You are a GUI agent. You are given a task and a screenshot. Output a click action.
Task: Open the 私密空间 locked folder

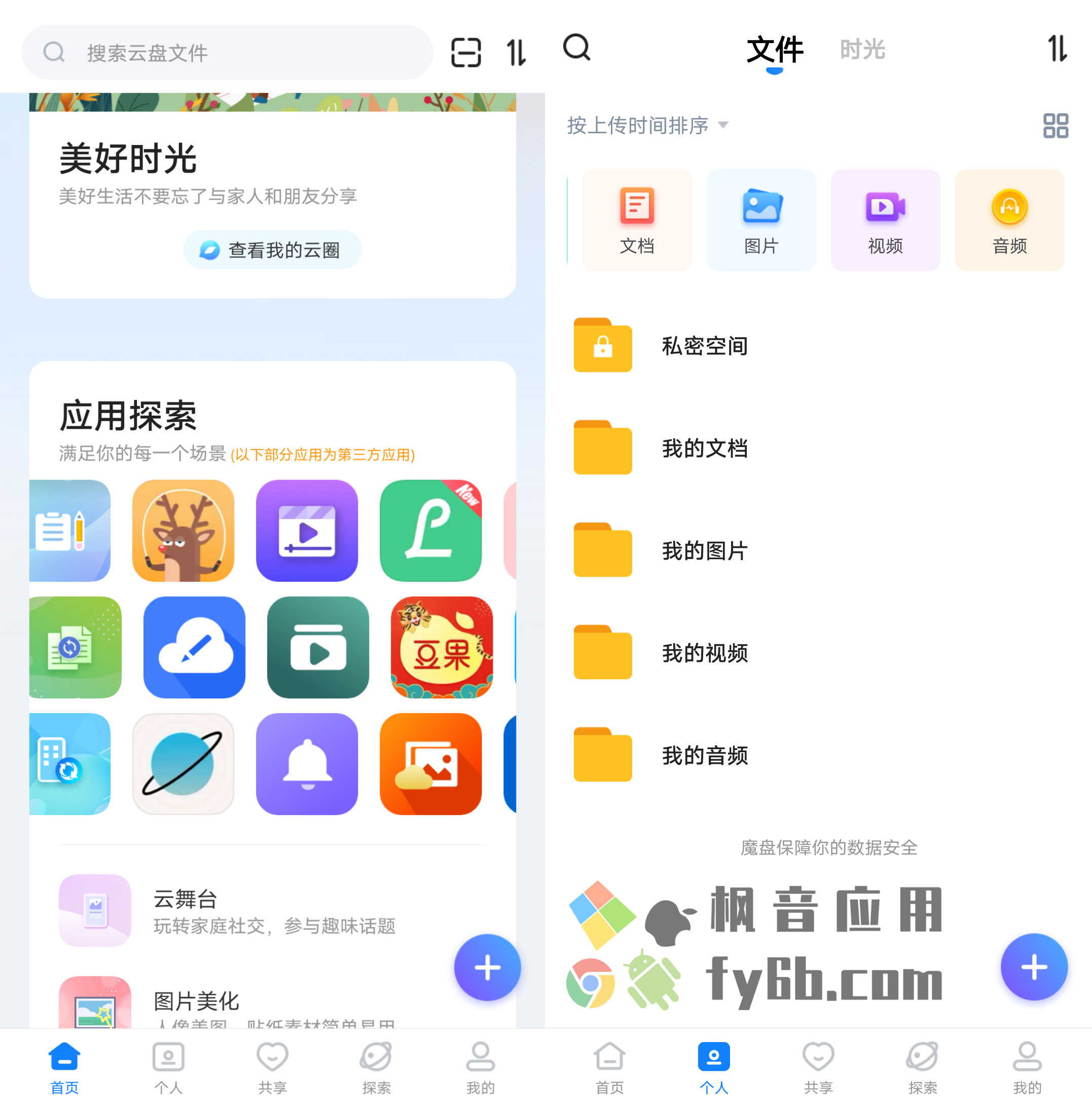point(705,346)
